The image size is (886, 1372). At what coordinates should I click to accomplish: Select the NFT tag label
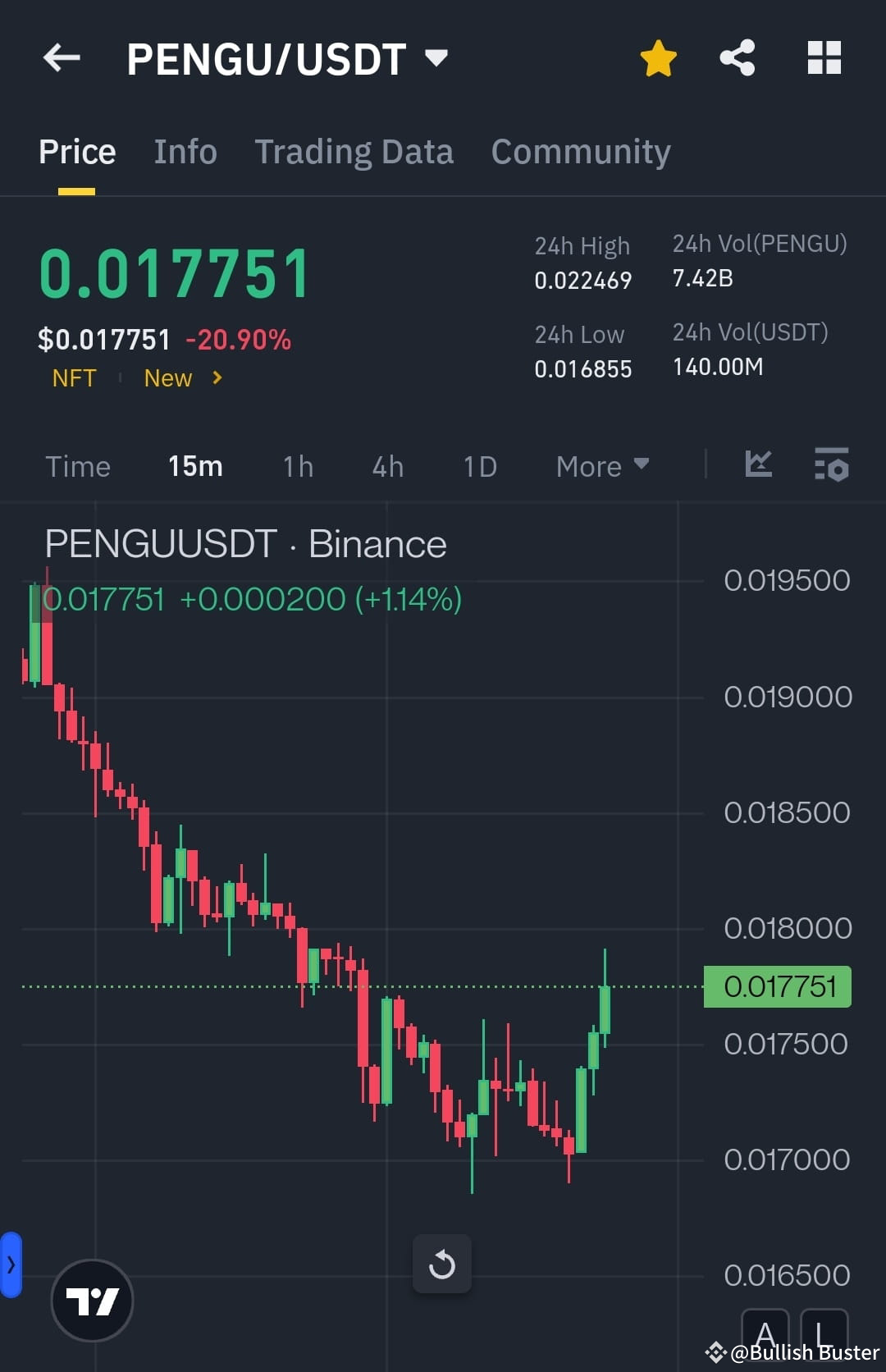74,378
